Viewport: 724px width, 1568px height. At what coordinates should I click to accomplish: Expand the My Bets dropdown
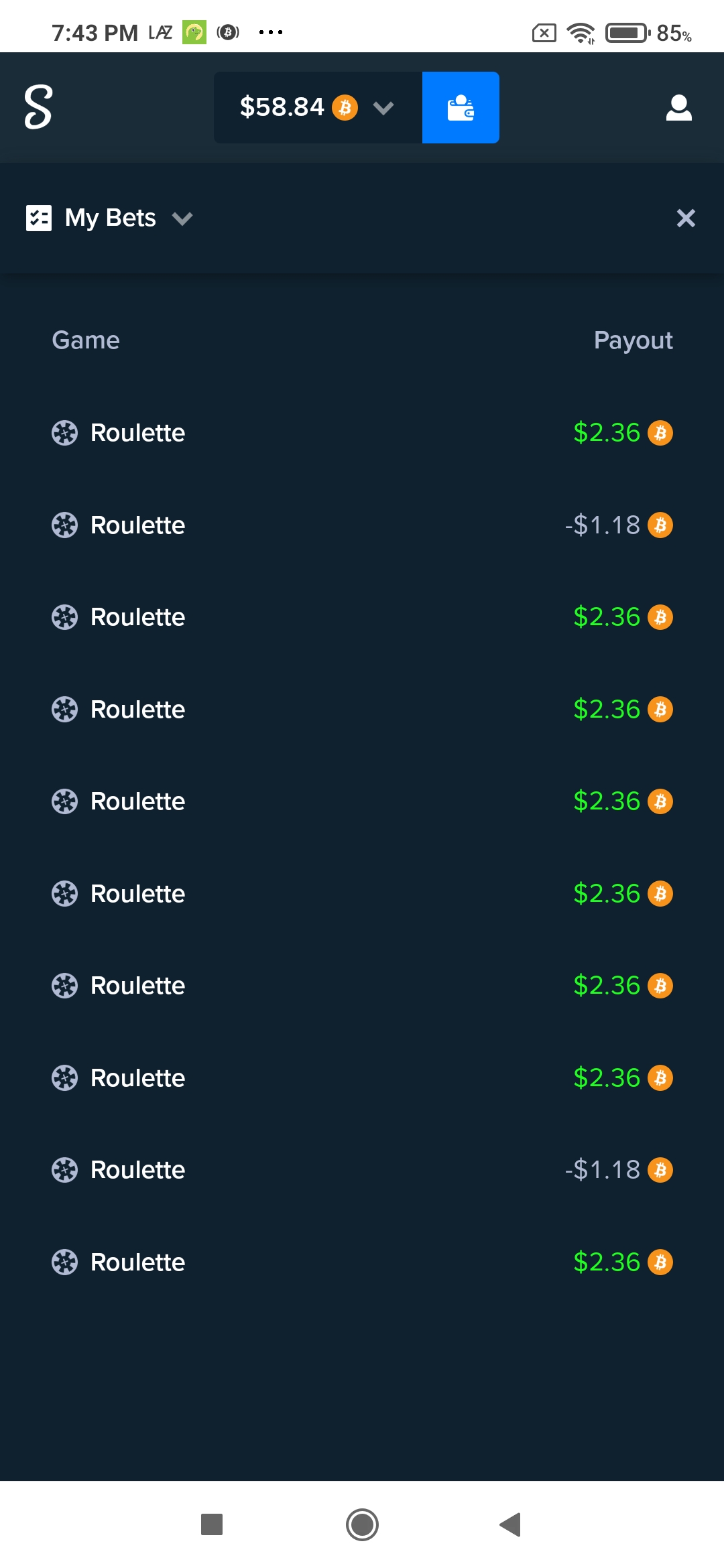(110, 218)
